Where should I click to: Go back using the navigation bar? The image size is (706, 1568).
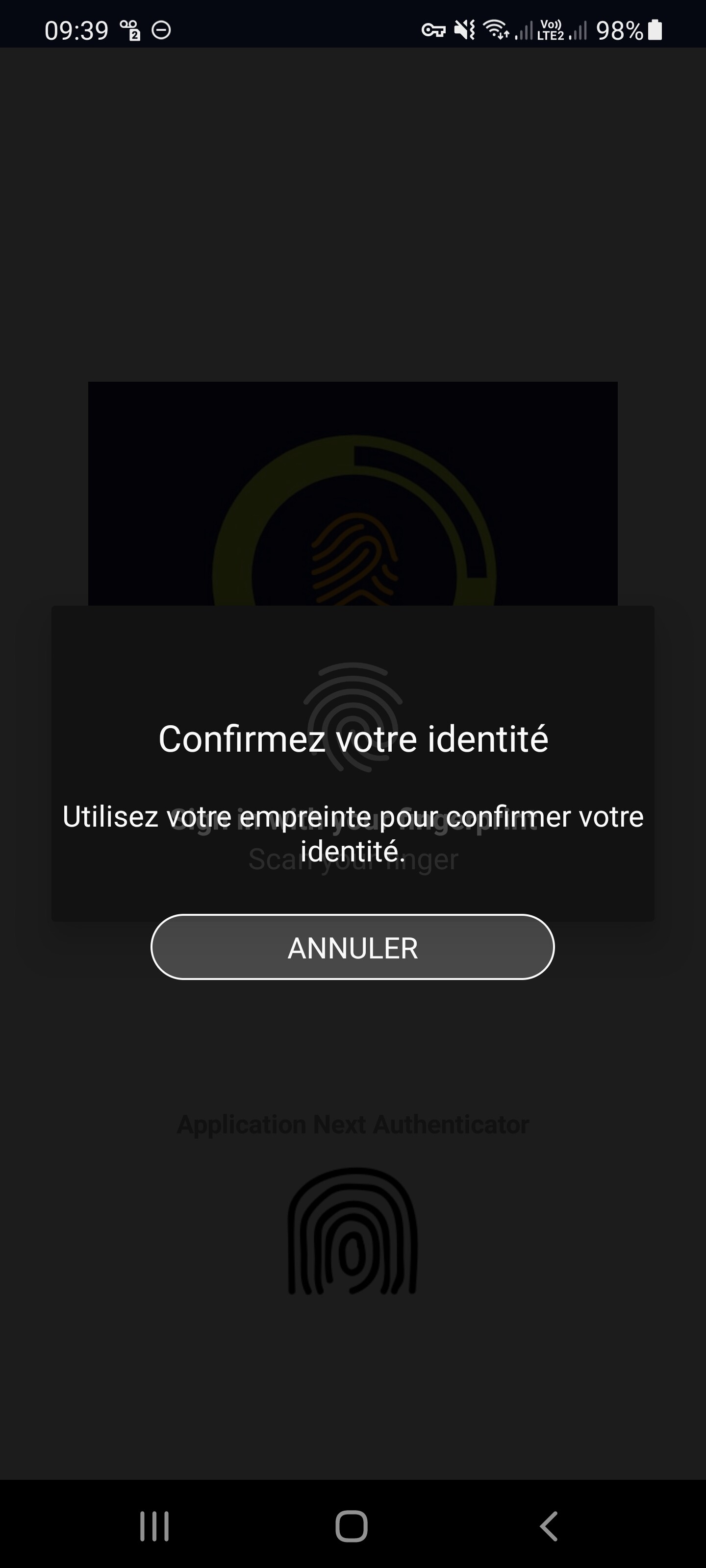tap(549, 1526)
